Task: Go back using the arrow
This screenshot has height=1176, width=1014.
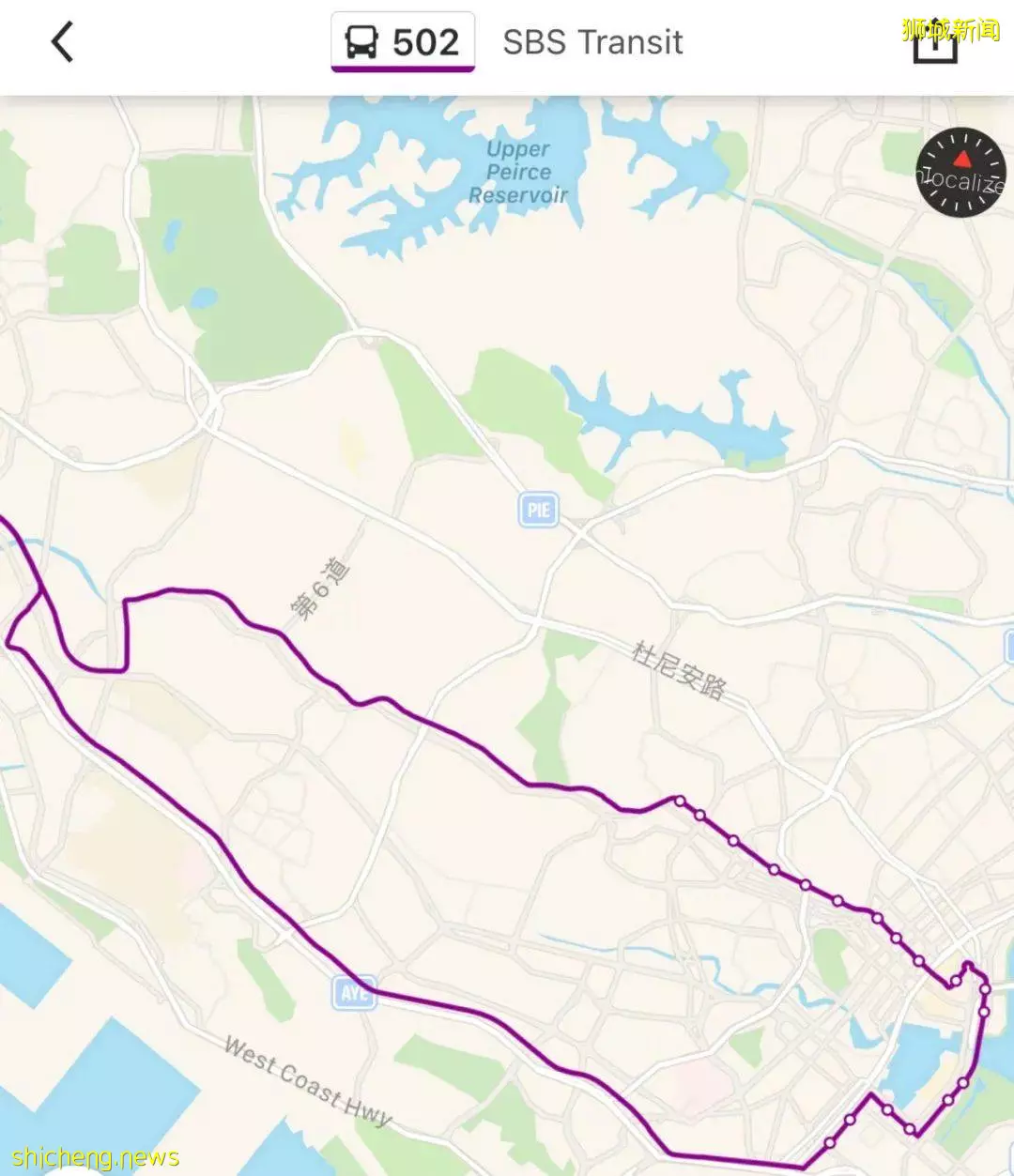Action: click(62, 43)
